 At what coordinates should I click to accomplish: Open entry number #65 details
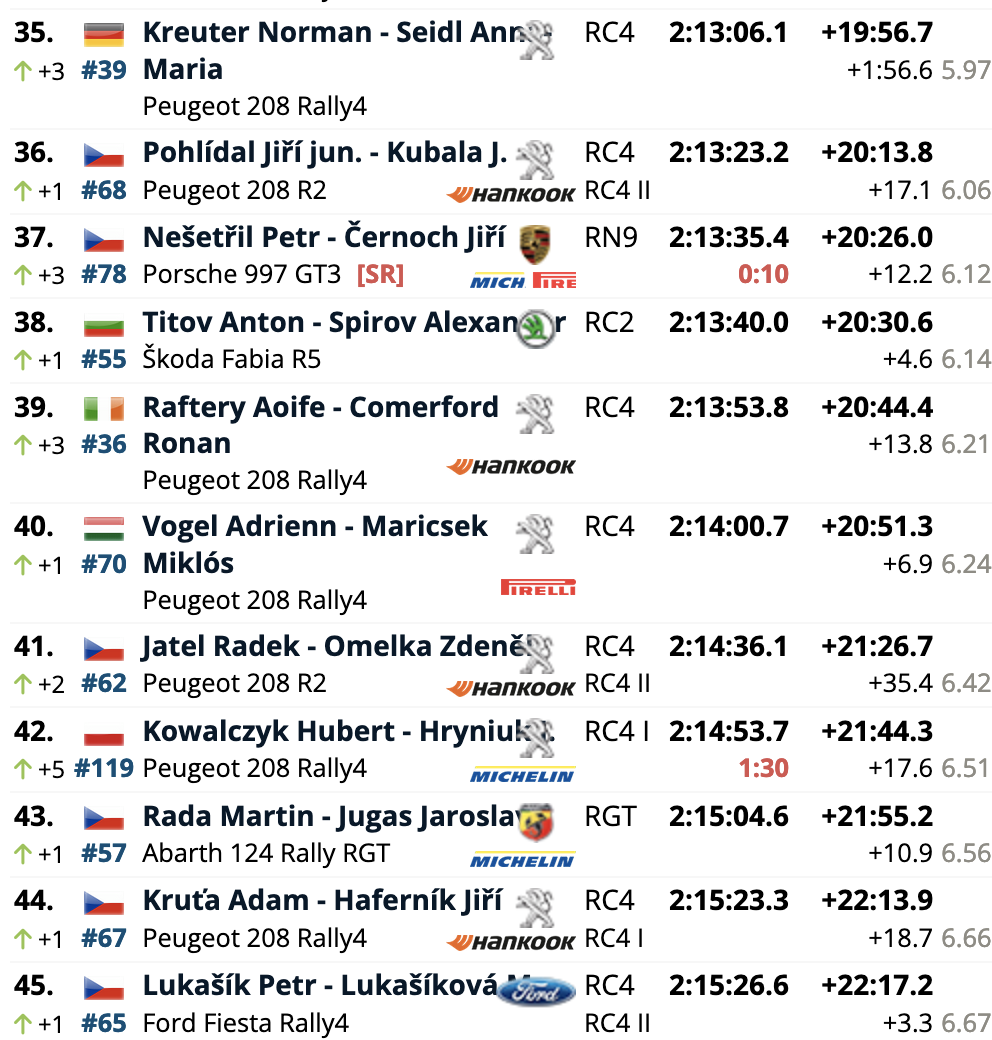(103, 1023)
